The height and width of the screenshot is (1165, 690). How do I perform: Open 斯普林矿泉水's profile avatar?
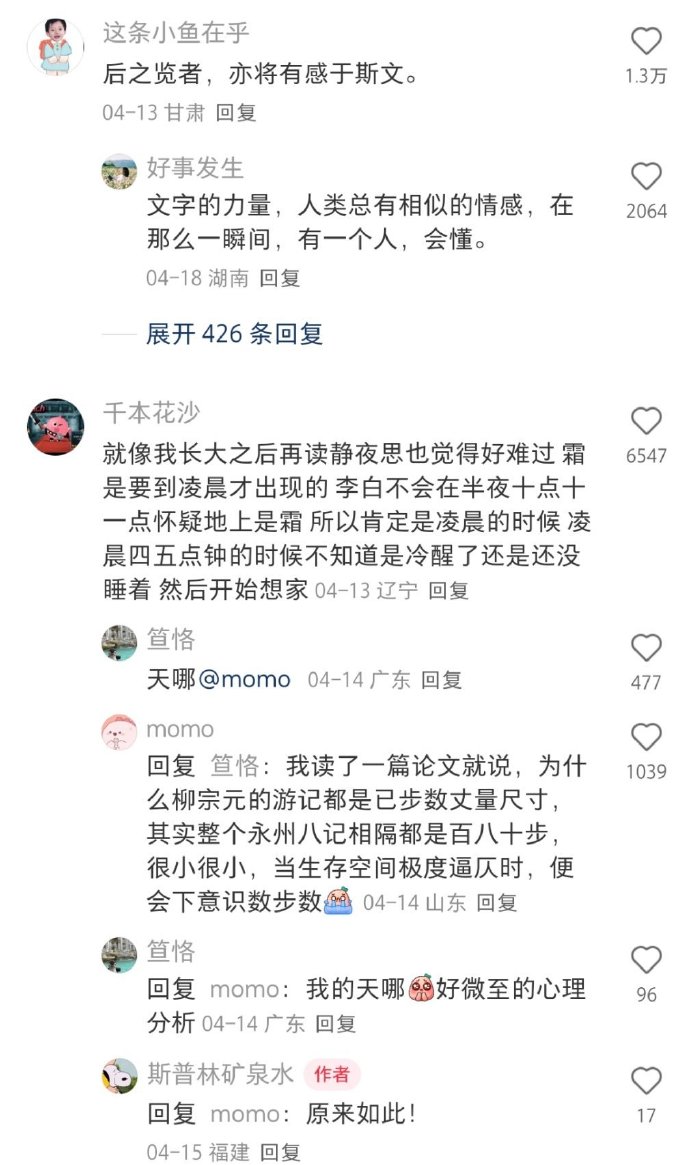(119, 1076)
